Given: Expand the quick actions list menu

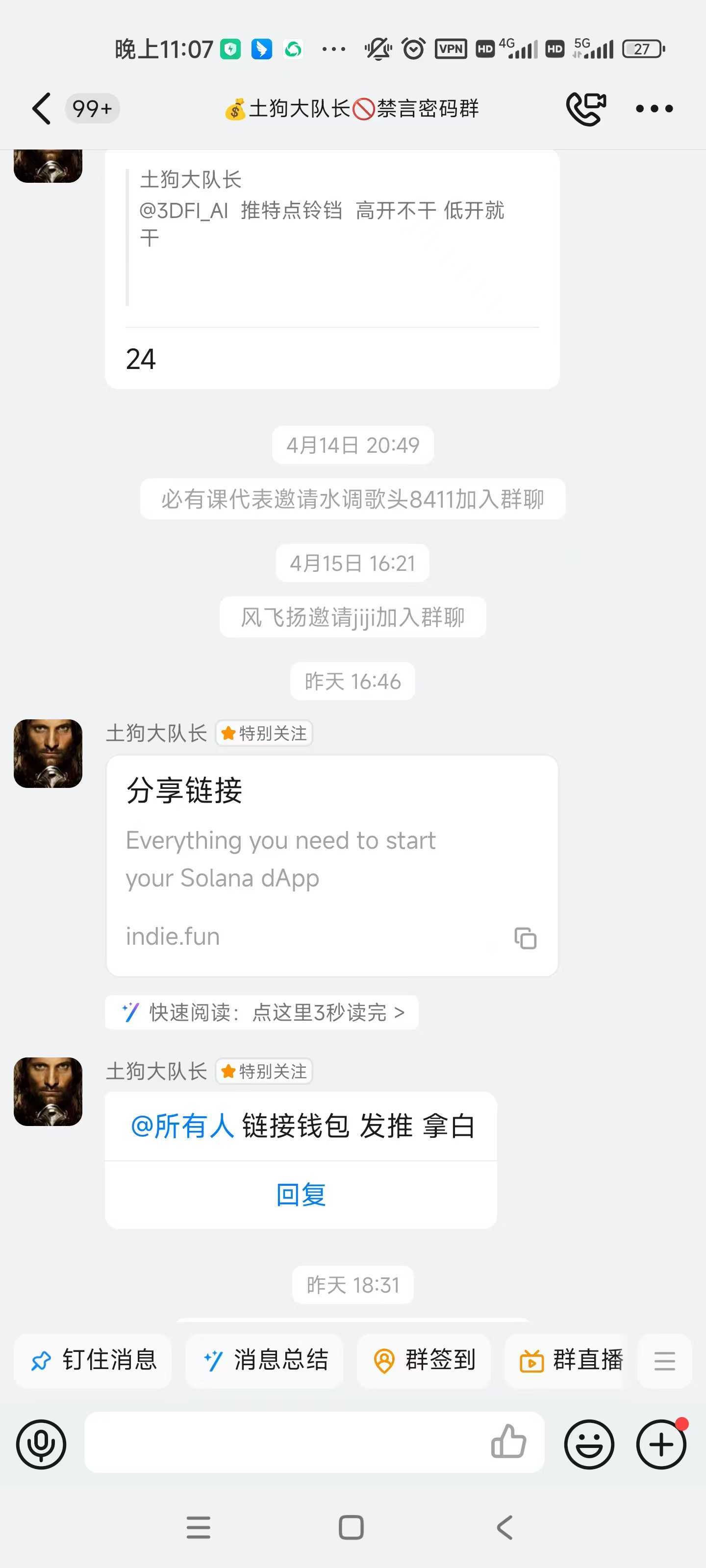Looking at the screenshot, I should [664, 1360].
